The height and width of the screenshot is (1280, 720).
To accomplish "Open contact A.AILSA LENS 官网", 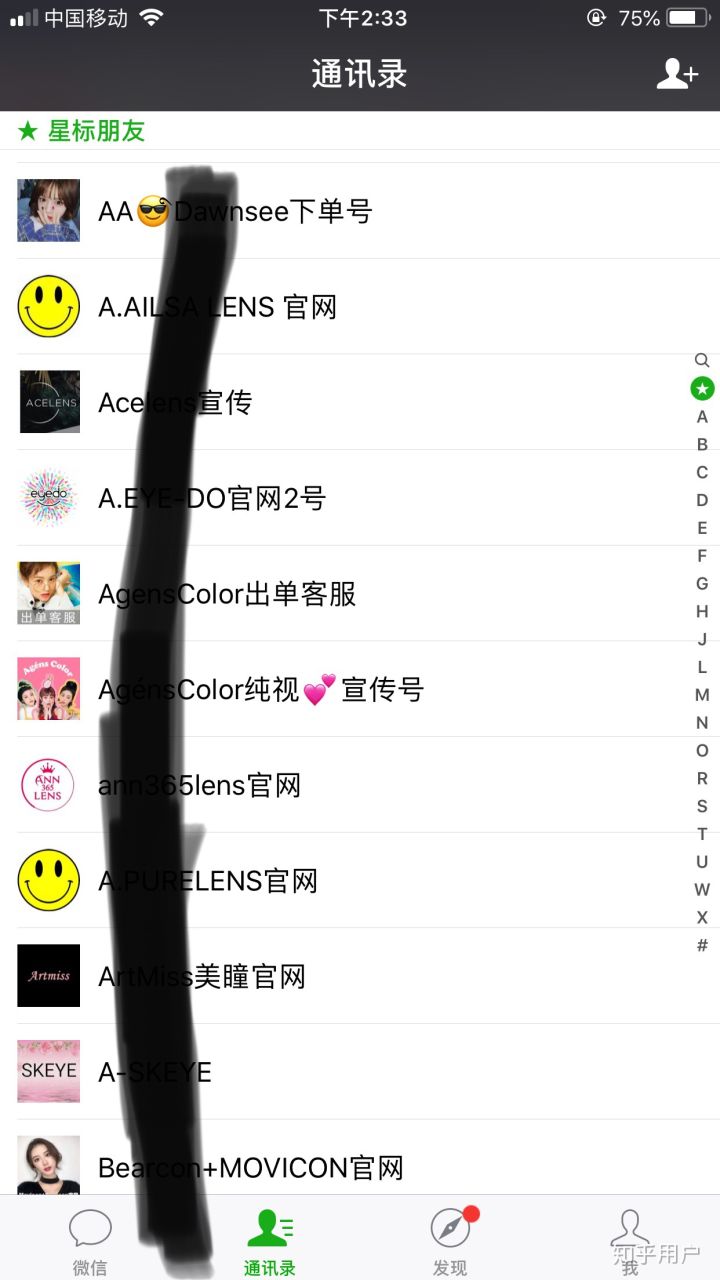I will point(360,307).
